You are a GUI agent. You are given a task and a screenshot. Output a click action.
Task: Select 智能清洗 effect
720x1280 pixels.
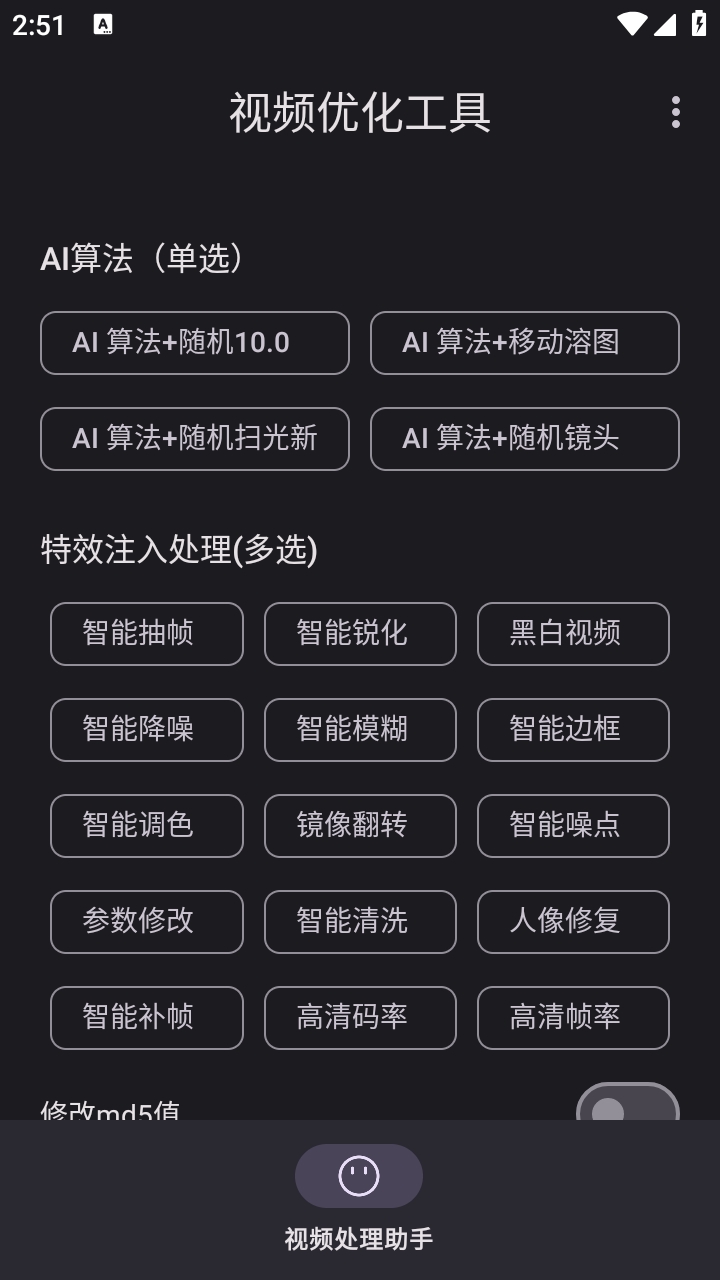tap(360, 922)
